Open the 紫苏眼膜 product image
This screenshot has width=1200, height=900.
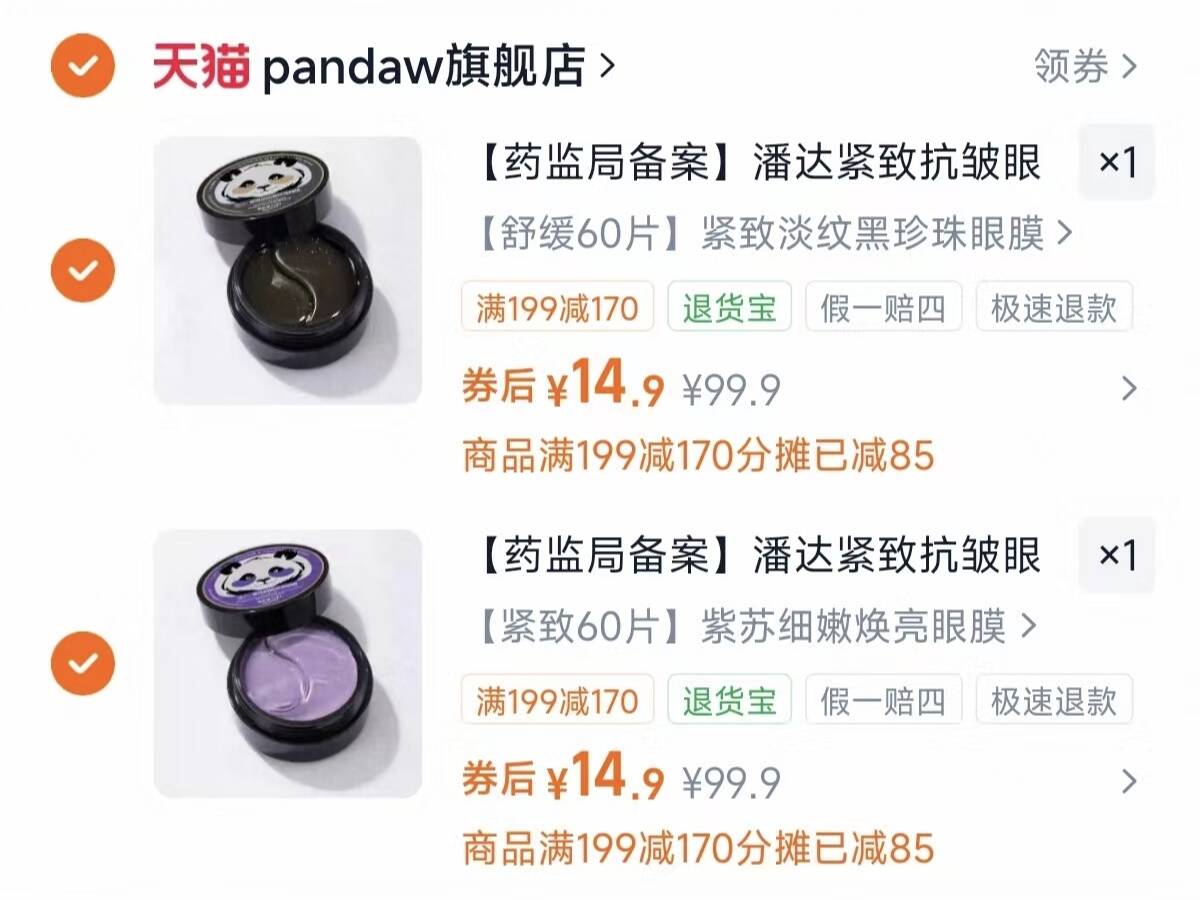[288, 663]
